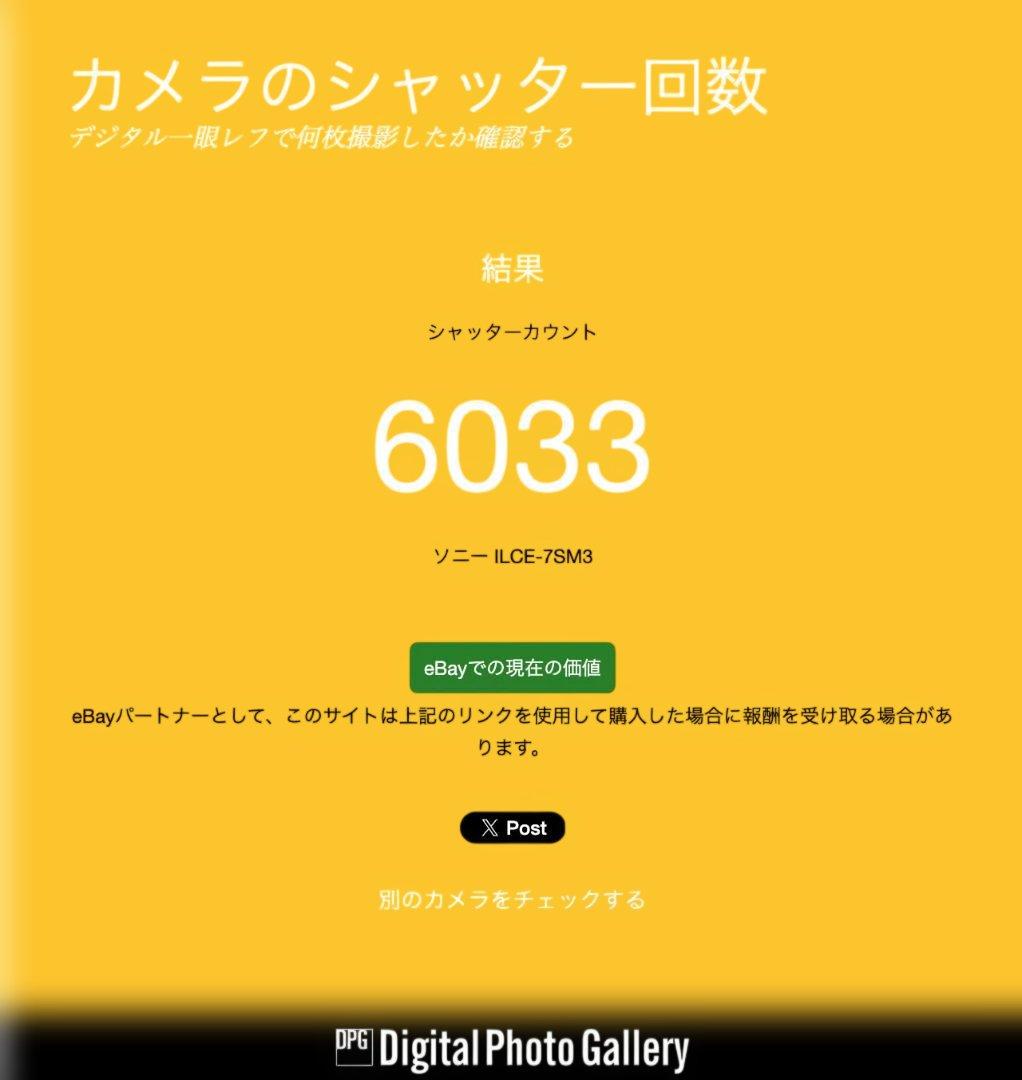Click the green eBay value button
Screen dimensions: 1022x1080
click(511, 665)
